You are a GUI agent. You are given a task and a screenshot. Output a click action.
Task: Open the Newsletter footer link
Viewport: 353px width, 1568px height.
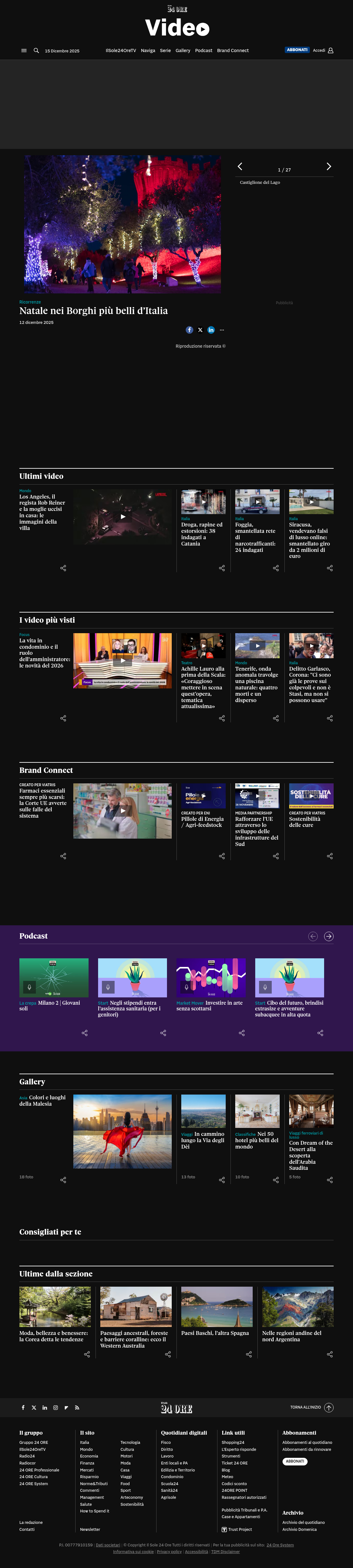pos(90,1529)
